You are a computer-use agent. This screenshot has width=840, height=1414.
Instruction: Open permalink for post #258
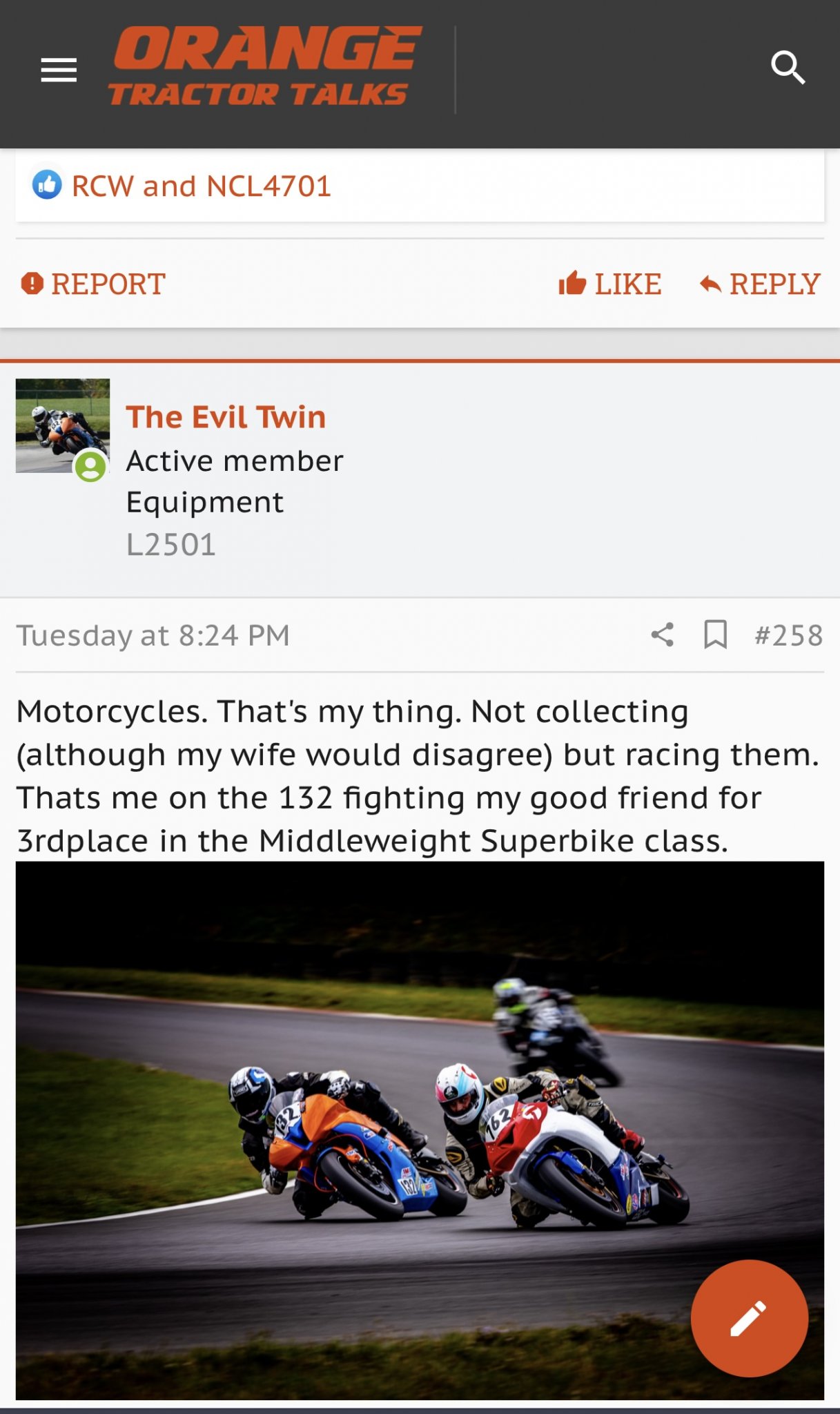pyautogui.click(x=788, y=635)
